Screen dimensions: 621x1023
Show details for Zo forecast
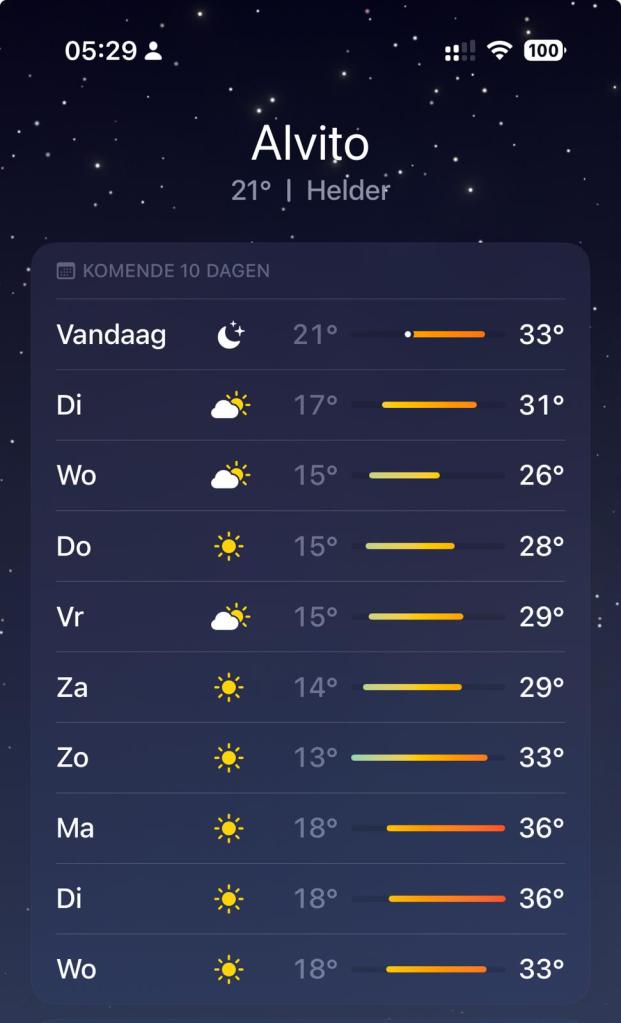[x=310, y=758]
